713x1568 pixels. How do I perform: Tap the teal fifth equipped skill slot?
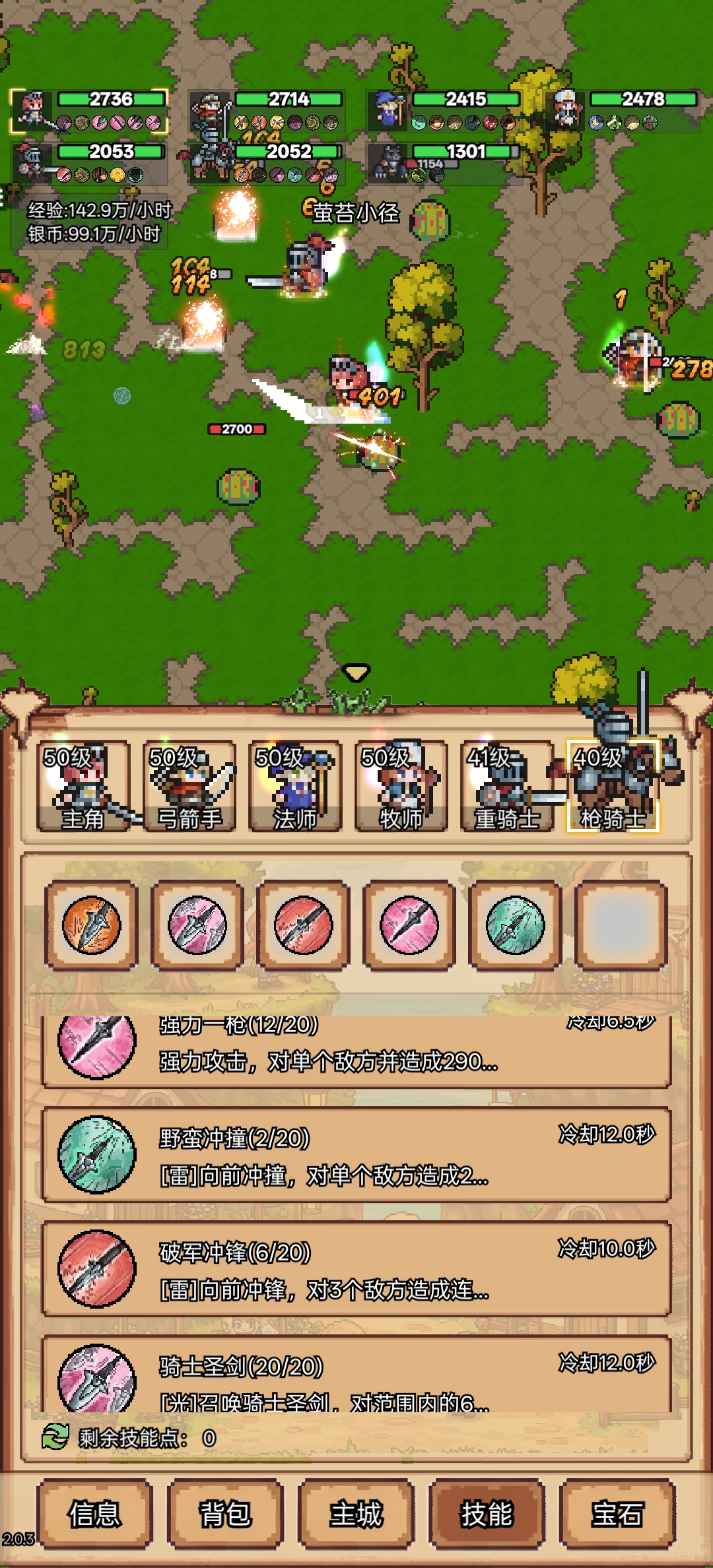click(x=515, y=925)
